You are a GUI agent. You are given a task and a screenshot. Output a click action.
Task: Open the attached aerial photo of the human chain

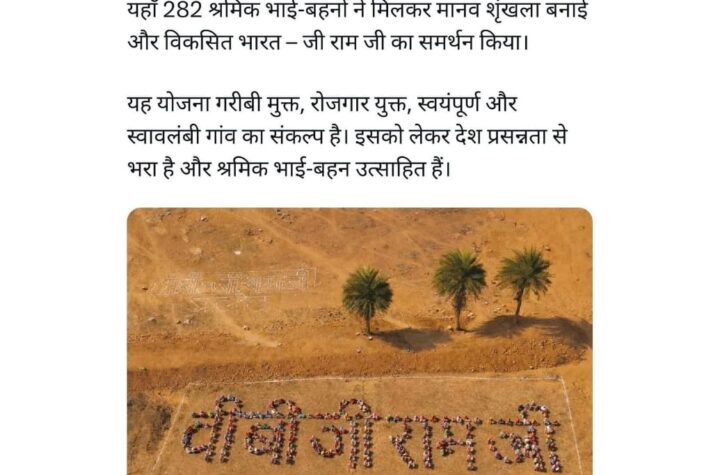[x=359, y=341]
